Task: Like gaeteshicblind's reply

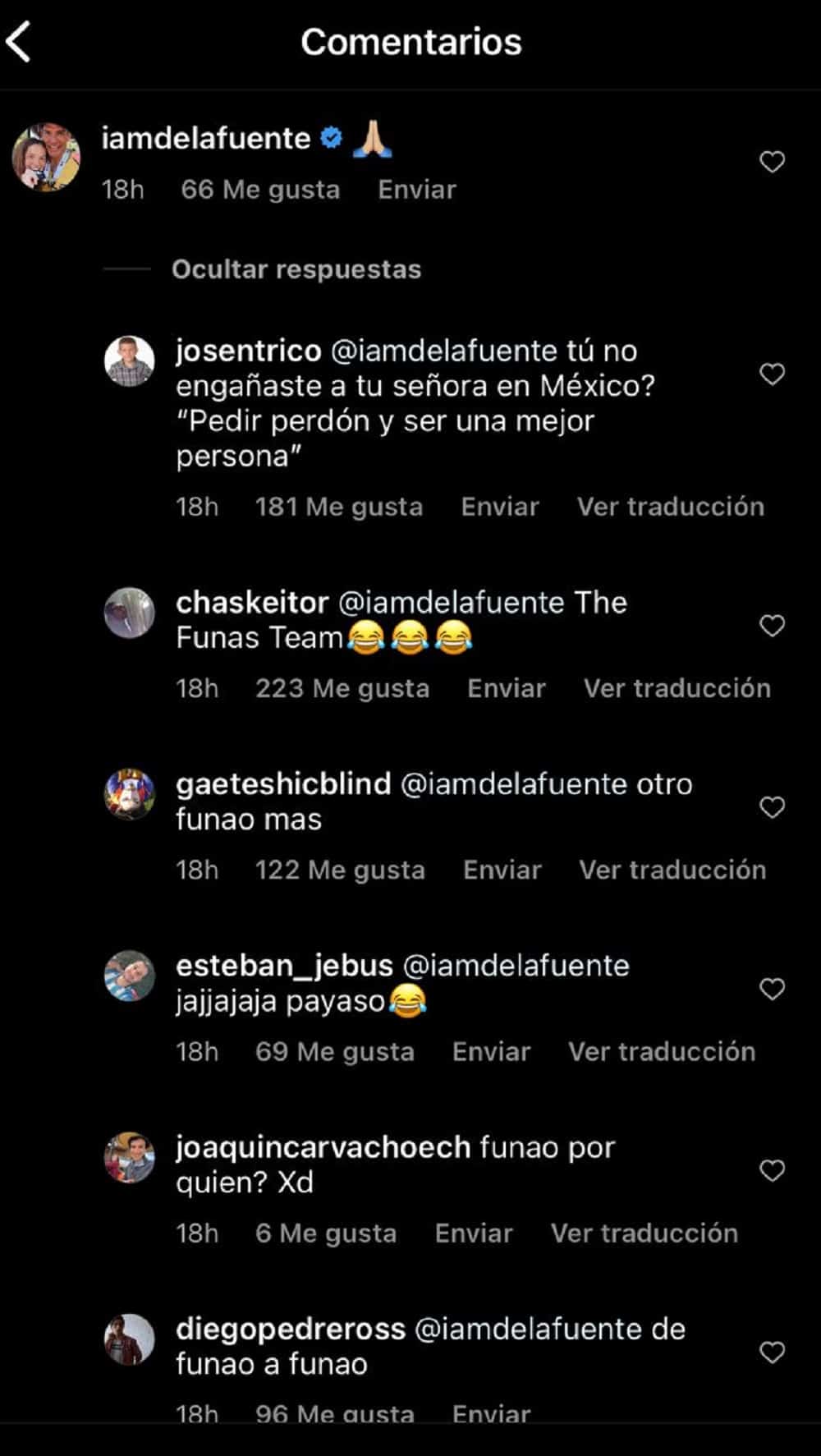Action: click(x=772, y=807)
